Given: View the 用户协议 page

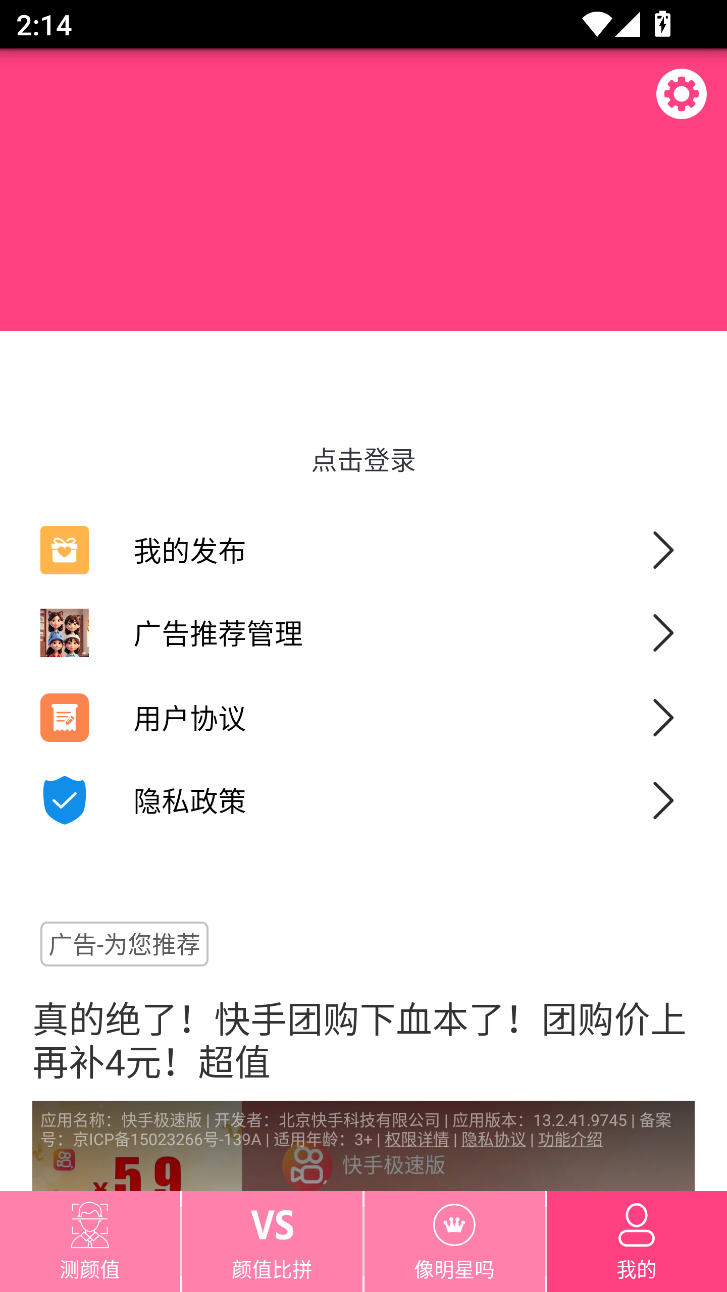Looking at the screenshot, I should 363,718.
